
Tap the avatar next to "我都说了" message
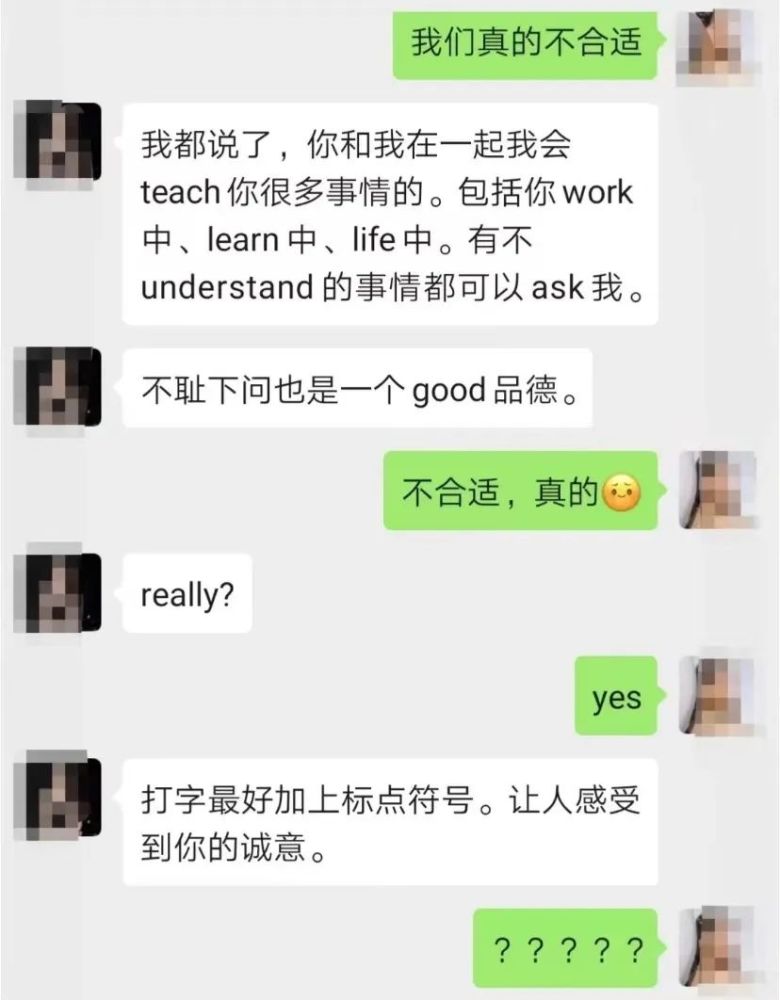[57, 144]
